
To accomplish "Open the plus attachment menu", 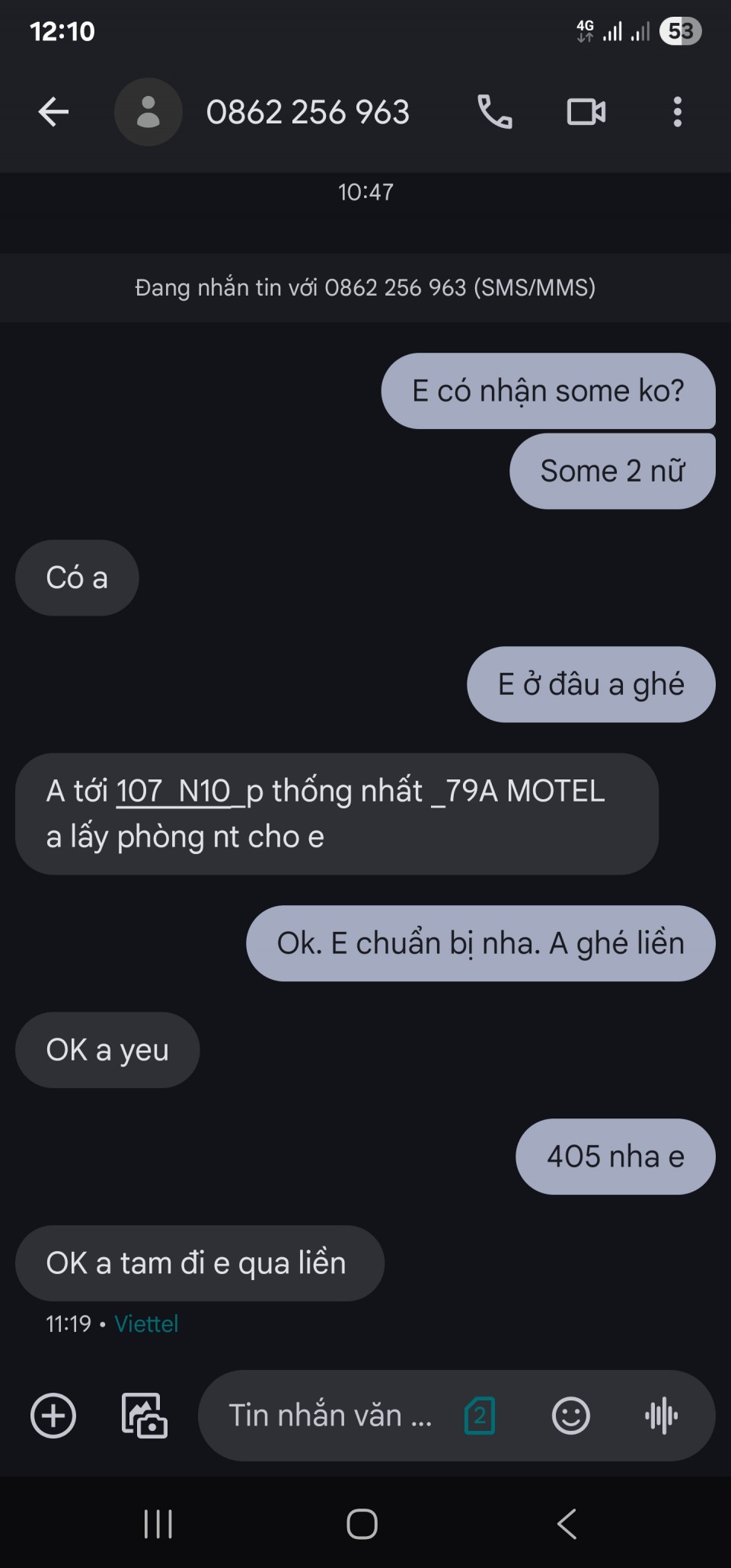I will 53,1416.
